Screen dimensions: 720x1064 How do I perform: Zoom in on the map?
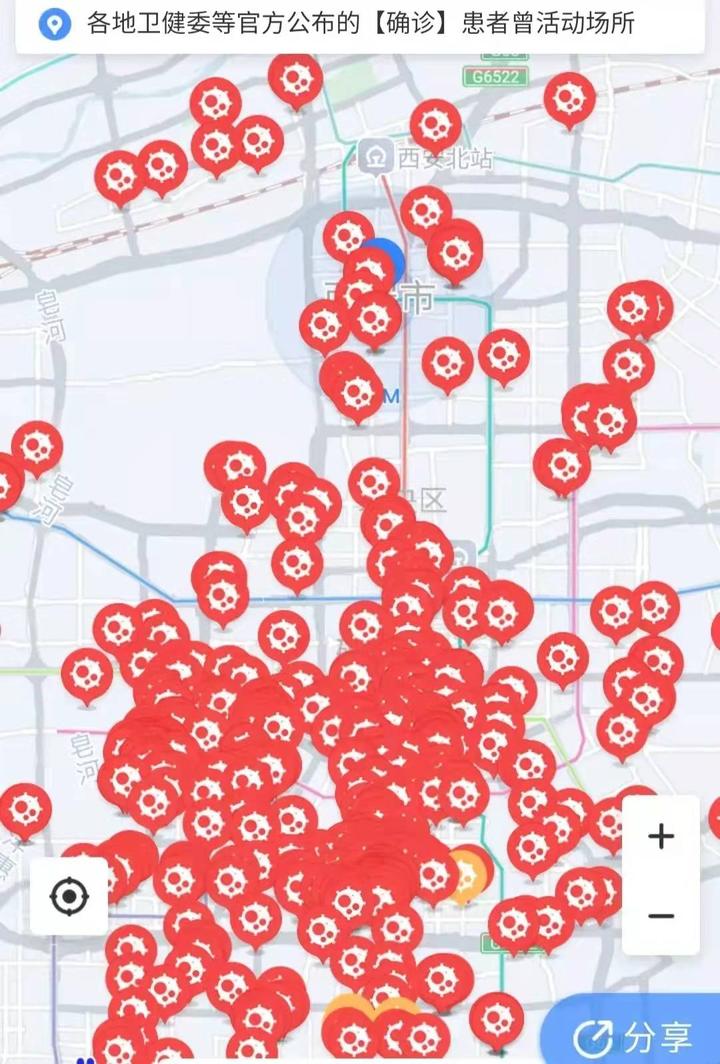[661, 836]
